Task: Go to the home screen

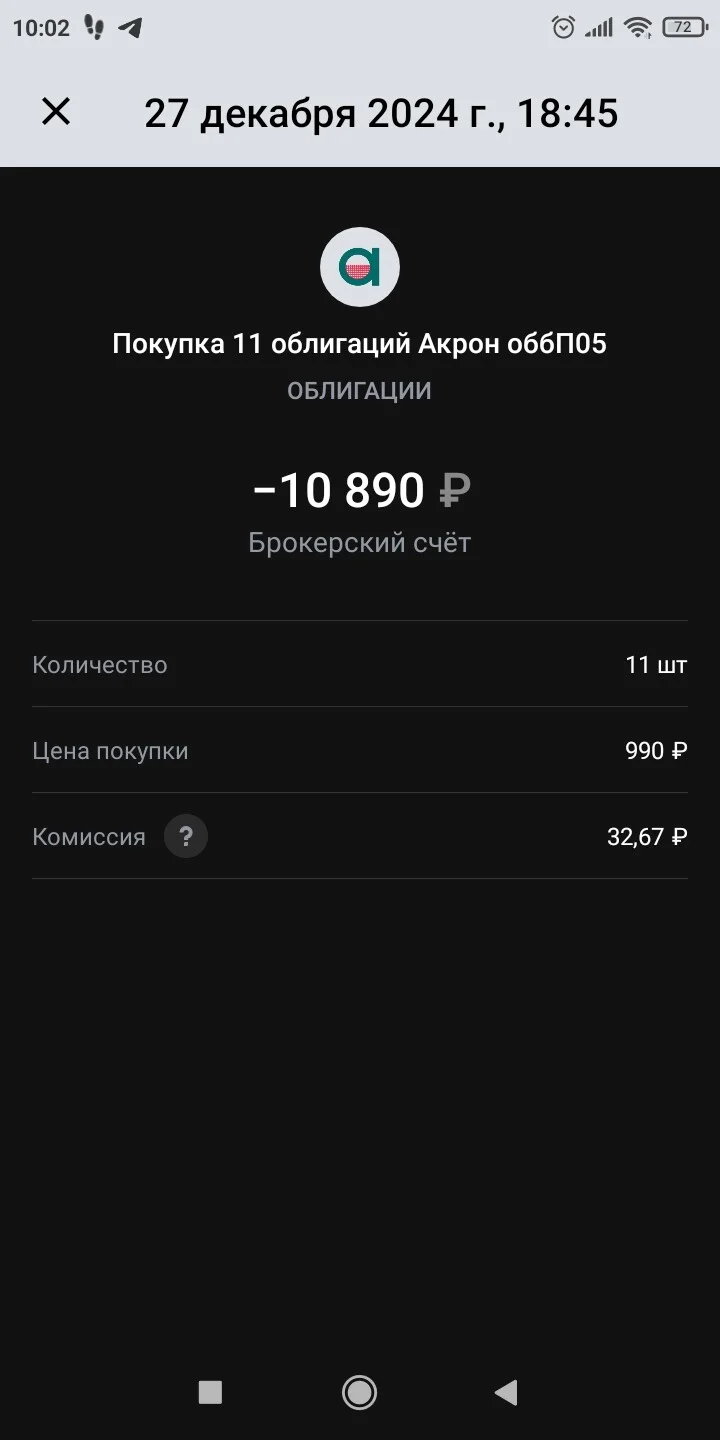Action: [359, 1392]
